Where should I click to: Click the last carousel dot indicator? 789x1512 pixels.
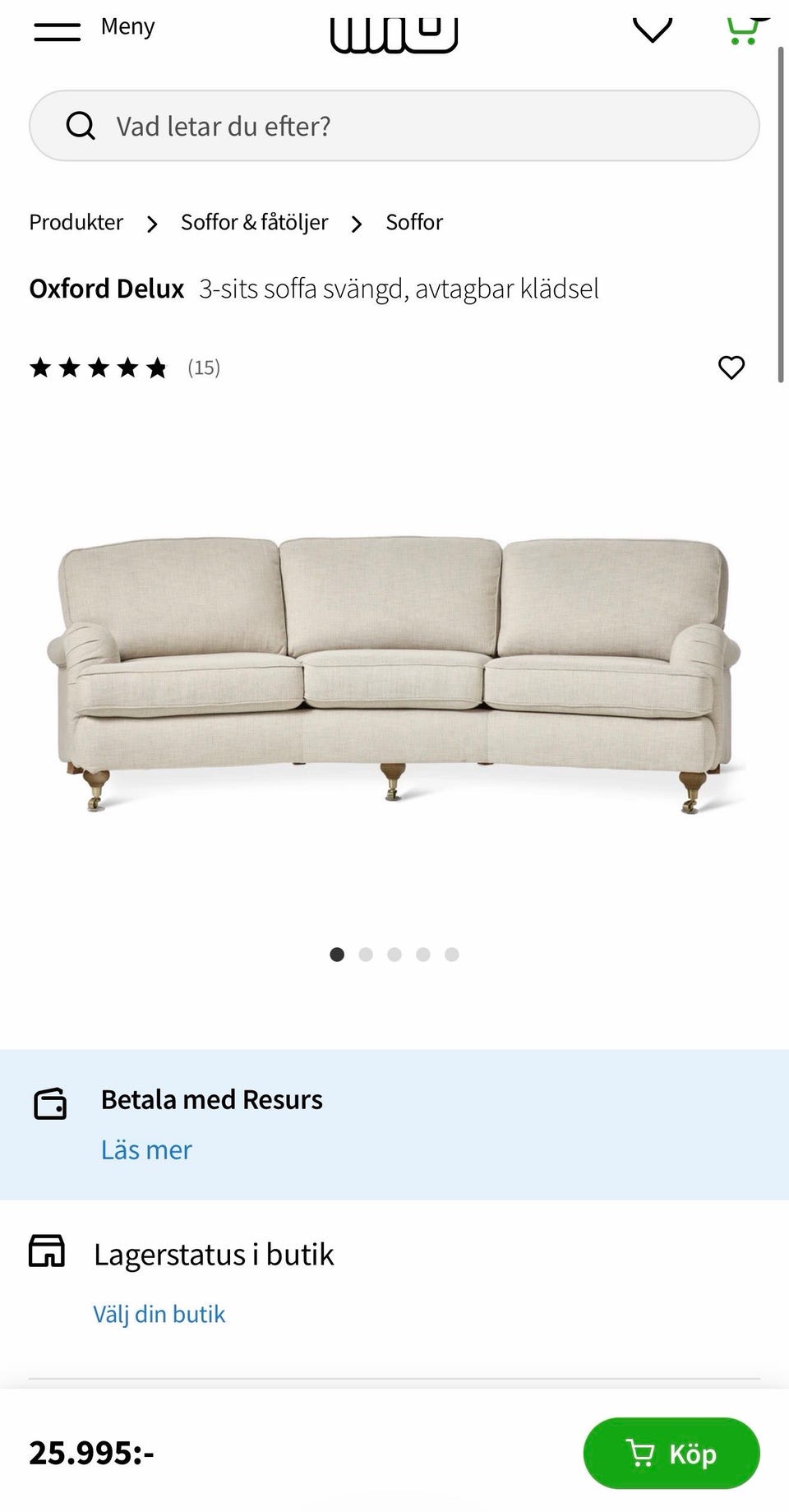coord(451,955)
